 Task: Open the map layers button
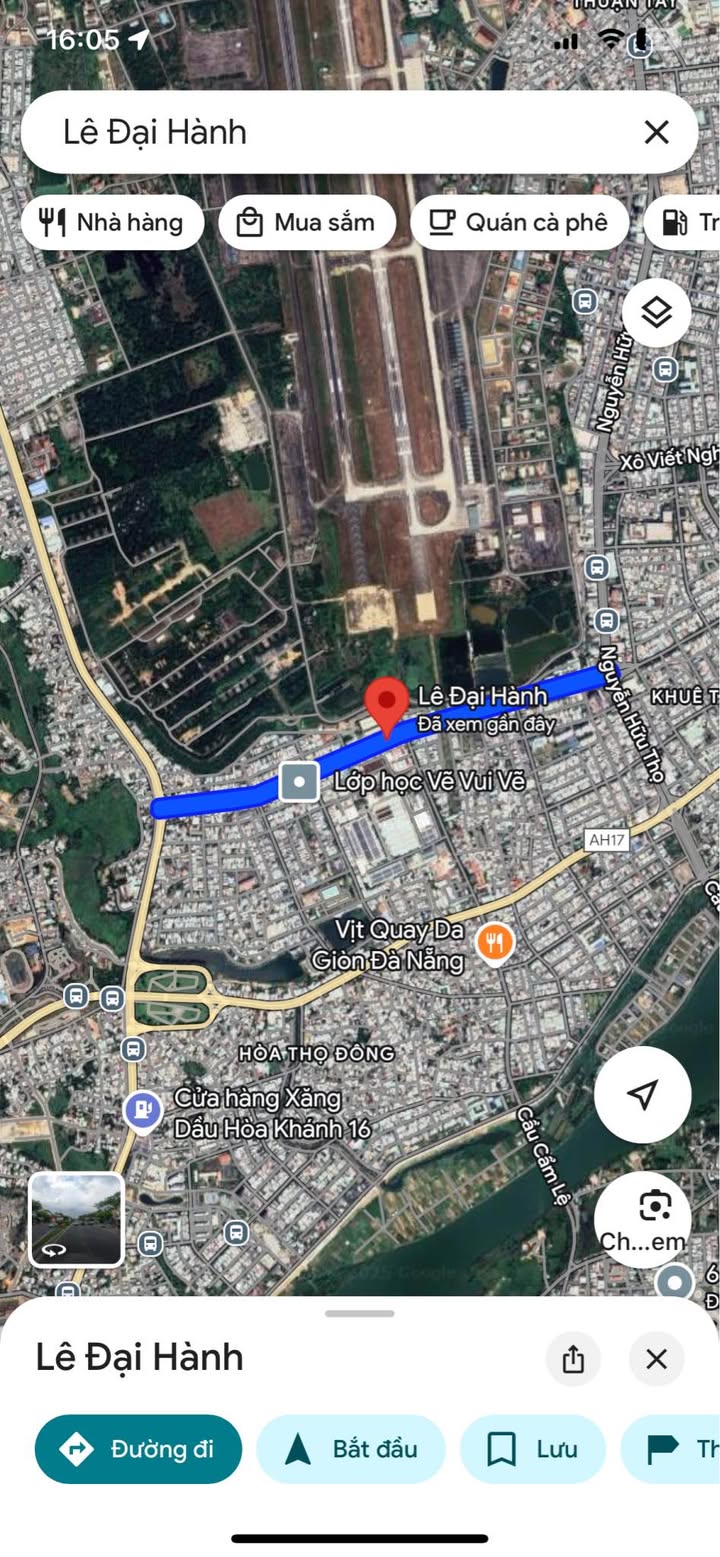pyautogui.click(x=656, y=313)
